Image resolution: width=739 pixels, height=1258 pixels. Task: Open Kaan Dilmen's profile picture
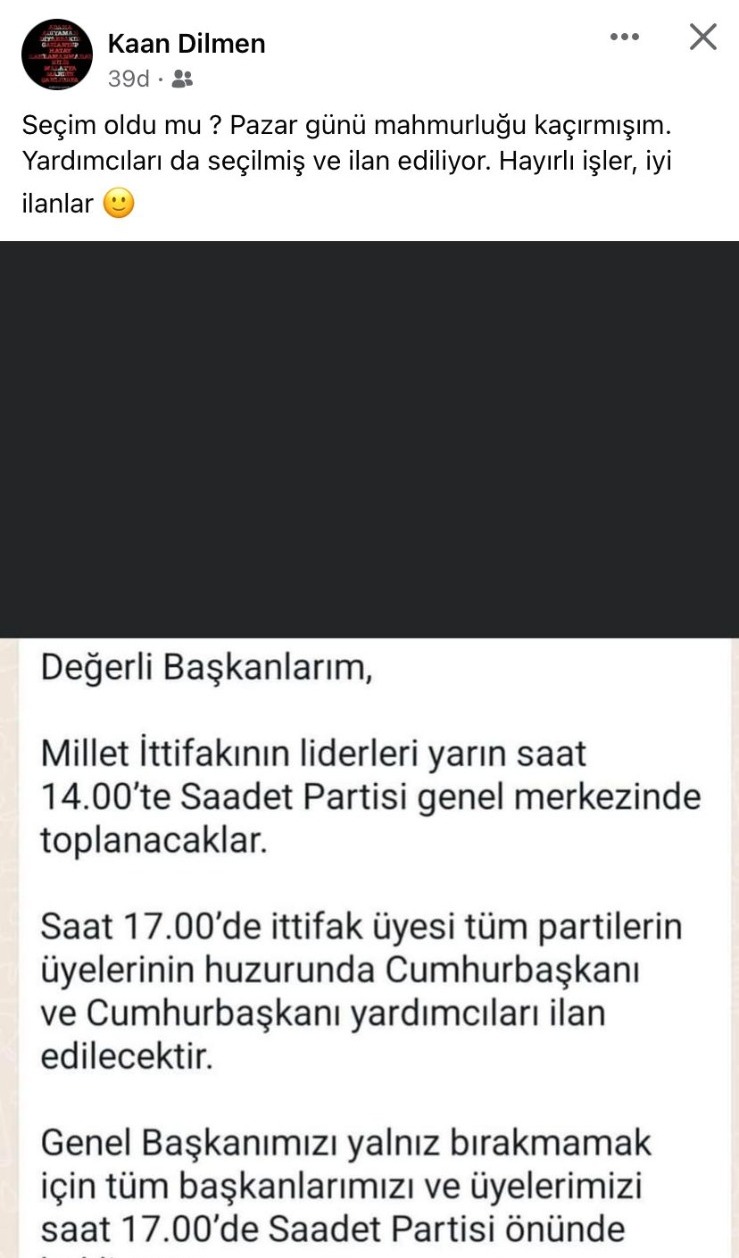click(57, 55)
